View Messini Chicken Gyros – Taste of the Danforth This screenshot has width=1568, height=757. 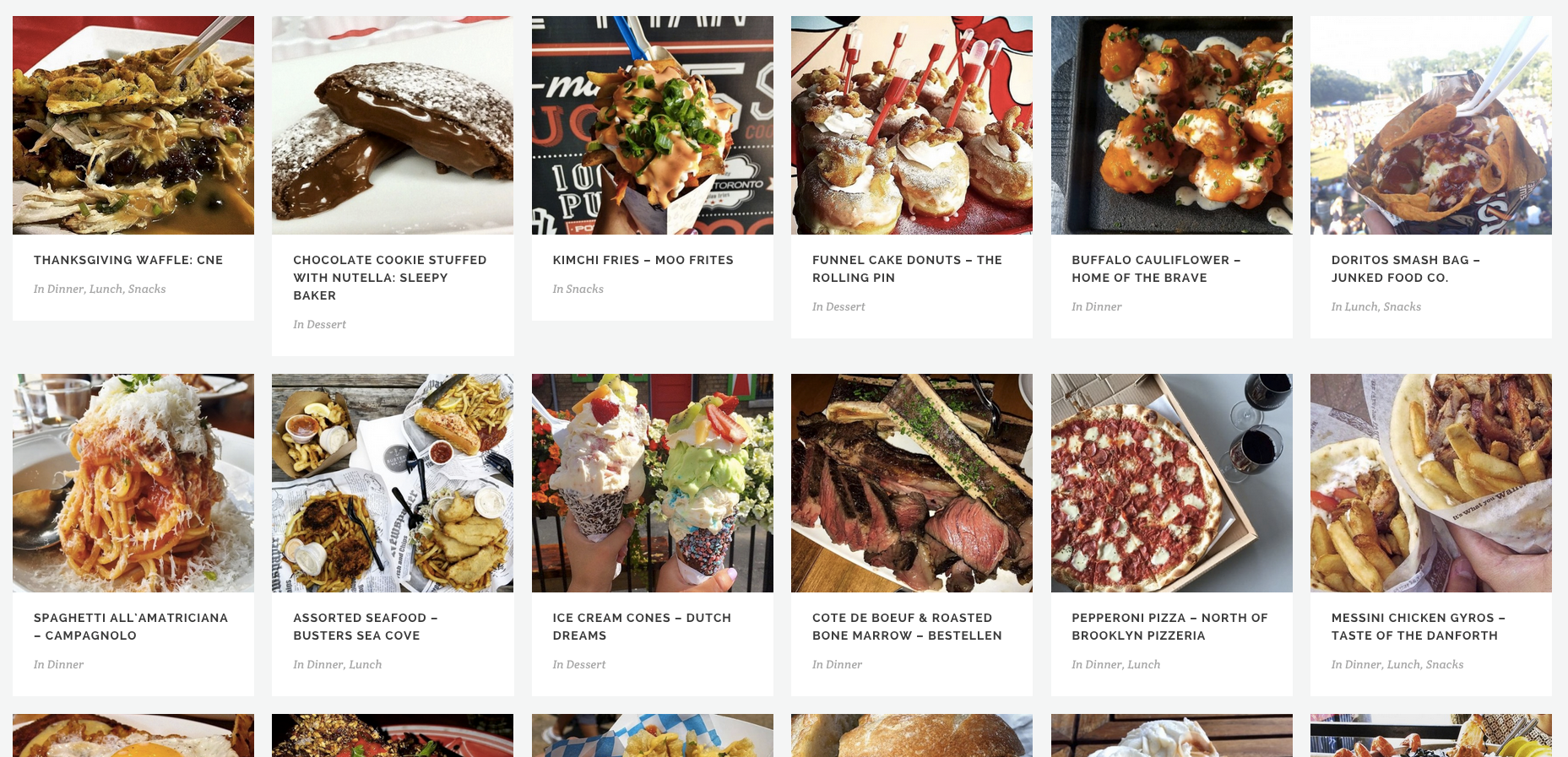click(1418, 626)
